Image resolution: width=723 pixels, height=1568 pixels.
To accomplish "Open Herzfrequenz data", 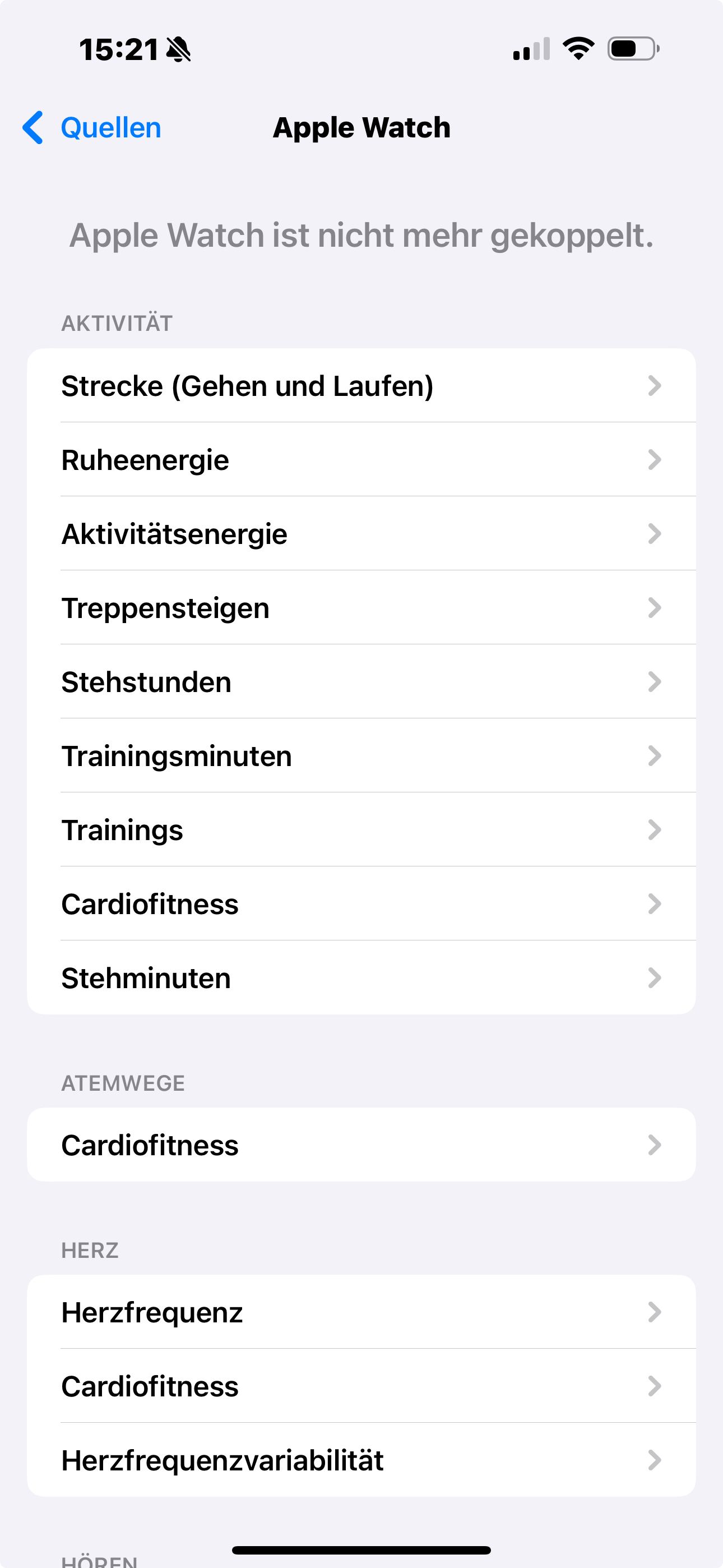I will coord(361,1312).
